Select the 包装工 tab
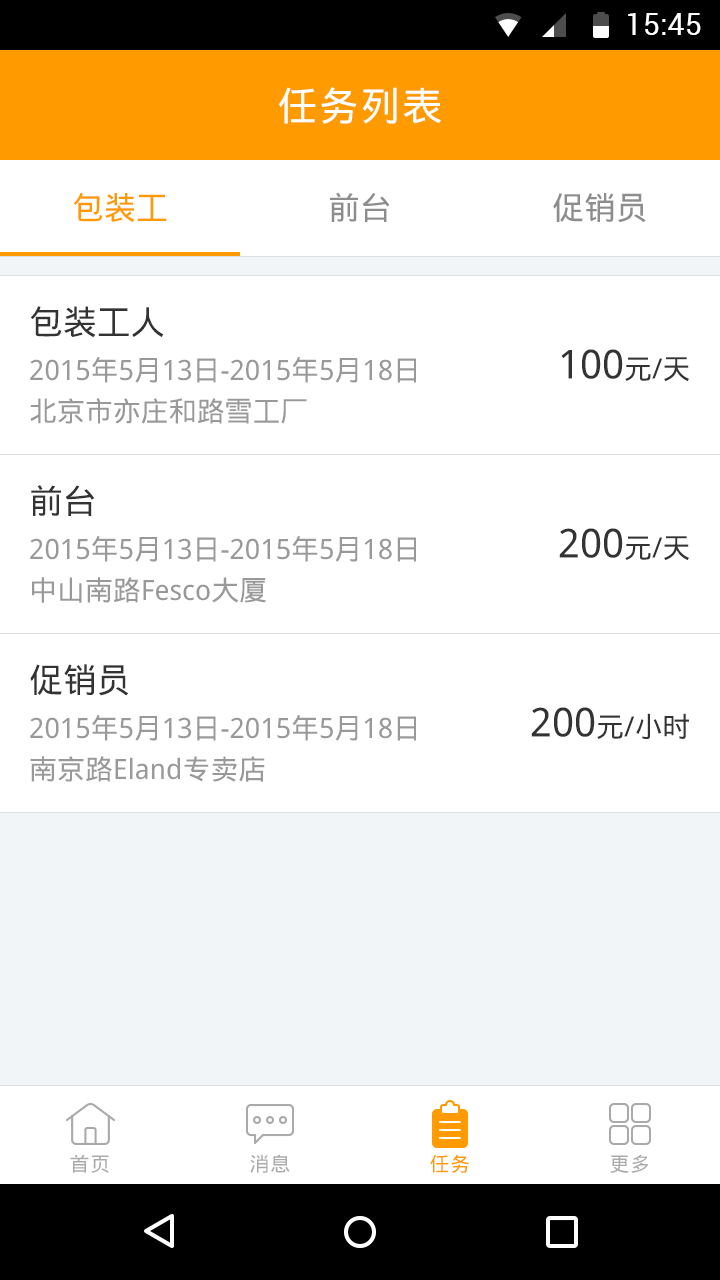Image resolution: width=720 pixels, height=1280 pixels. [x=122, y=209]
